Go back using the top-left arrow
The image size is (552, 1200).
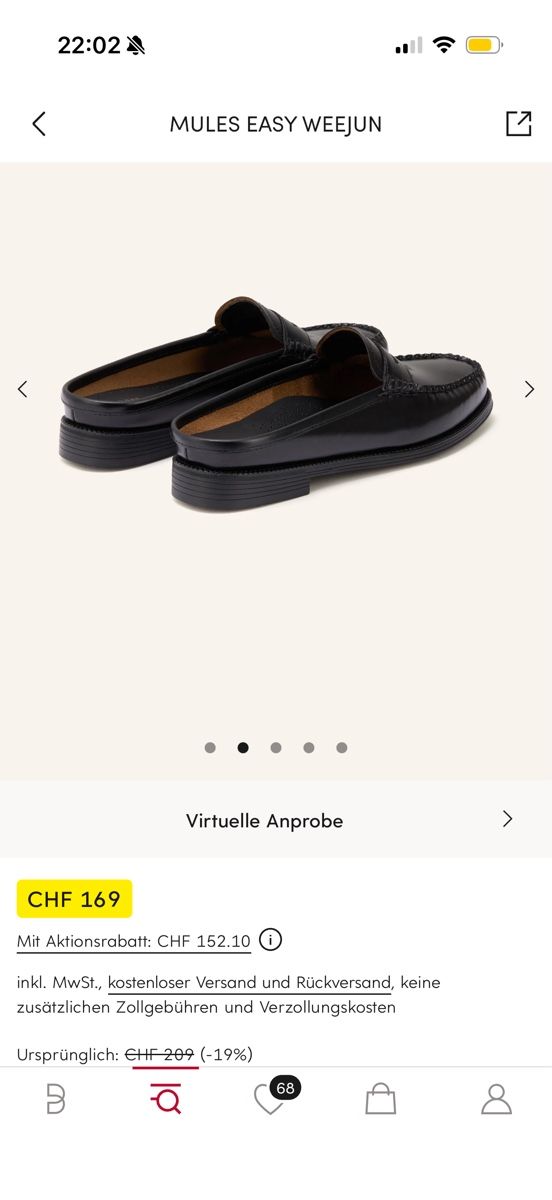[39, 124]
